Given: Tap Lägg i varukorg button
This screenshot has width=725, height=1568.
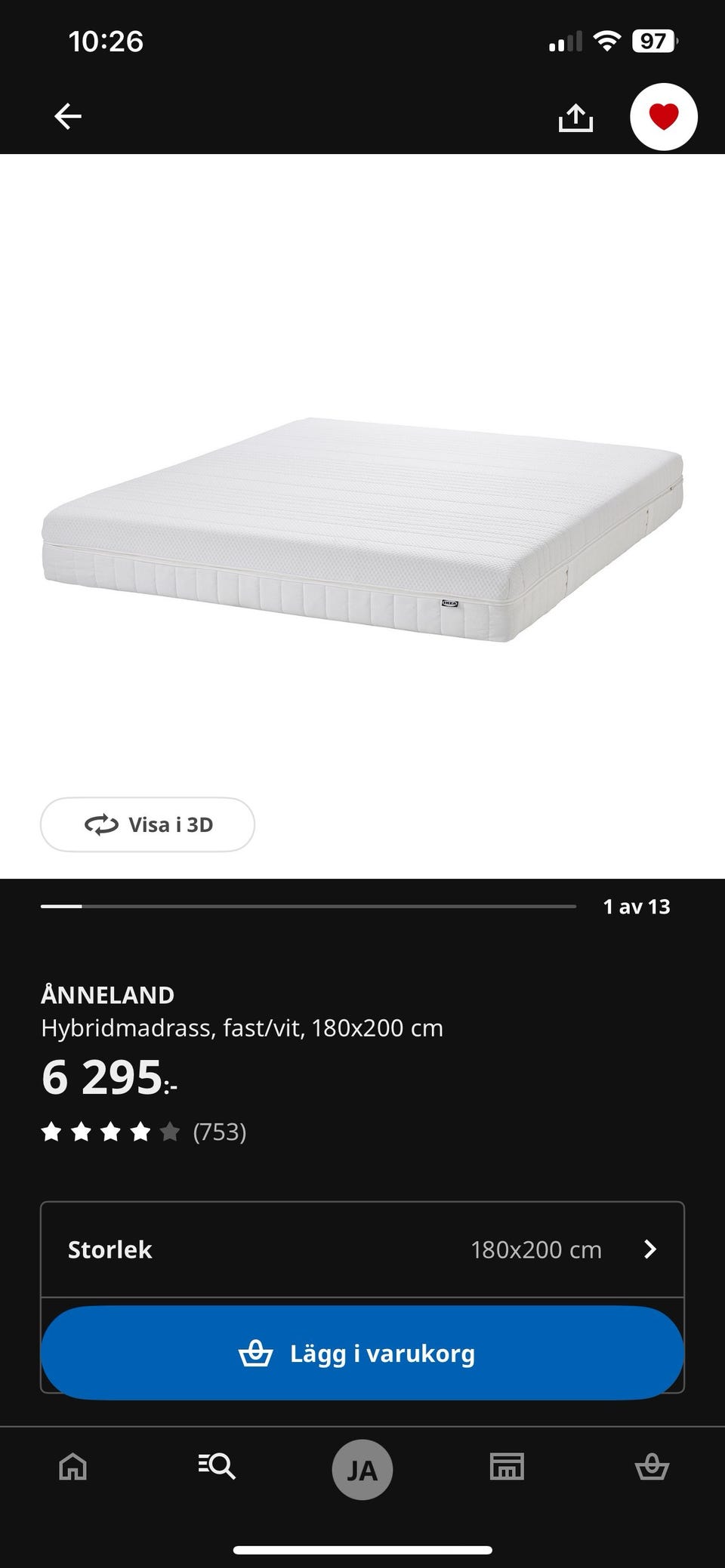Looking at the screenshot, I should 362,1353.
